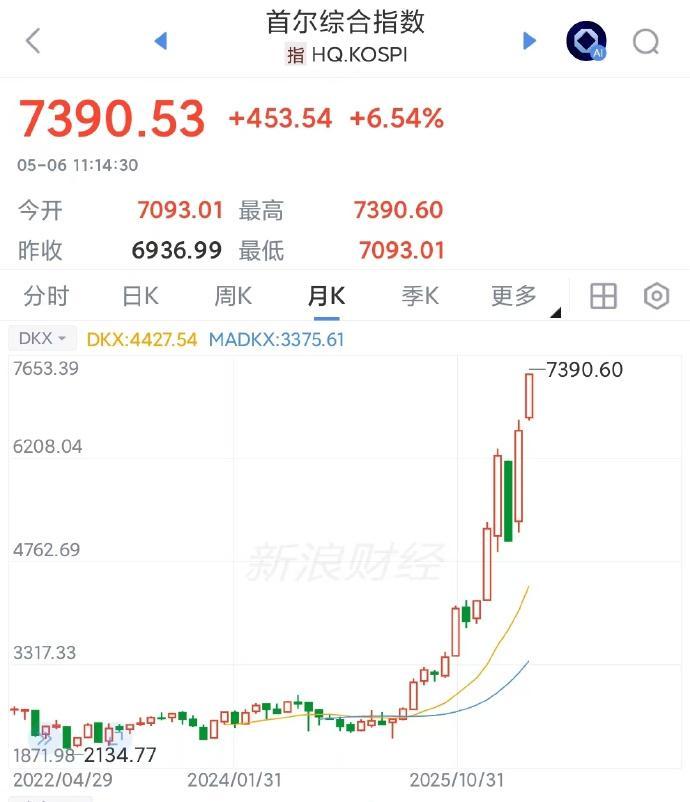Image resolution: width=690 pixels, height=802 pixels.
Task: Open the DKX indicator dropdown
Action: [x=42, y=339]
